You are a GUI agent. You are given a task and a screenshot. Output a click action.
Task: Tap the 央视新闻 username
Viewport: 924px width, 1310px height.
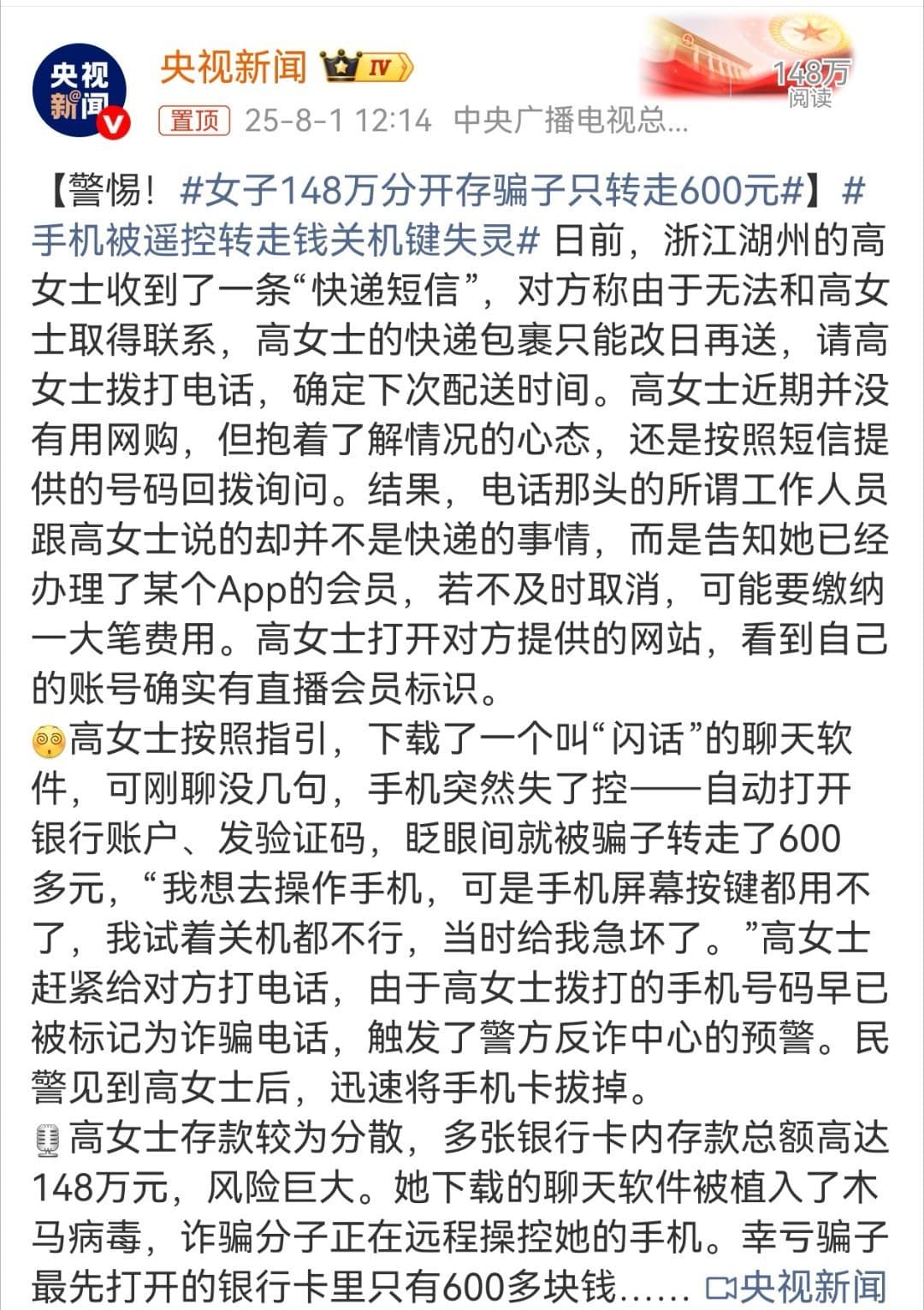tap(233, 67)
